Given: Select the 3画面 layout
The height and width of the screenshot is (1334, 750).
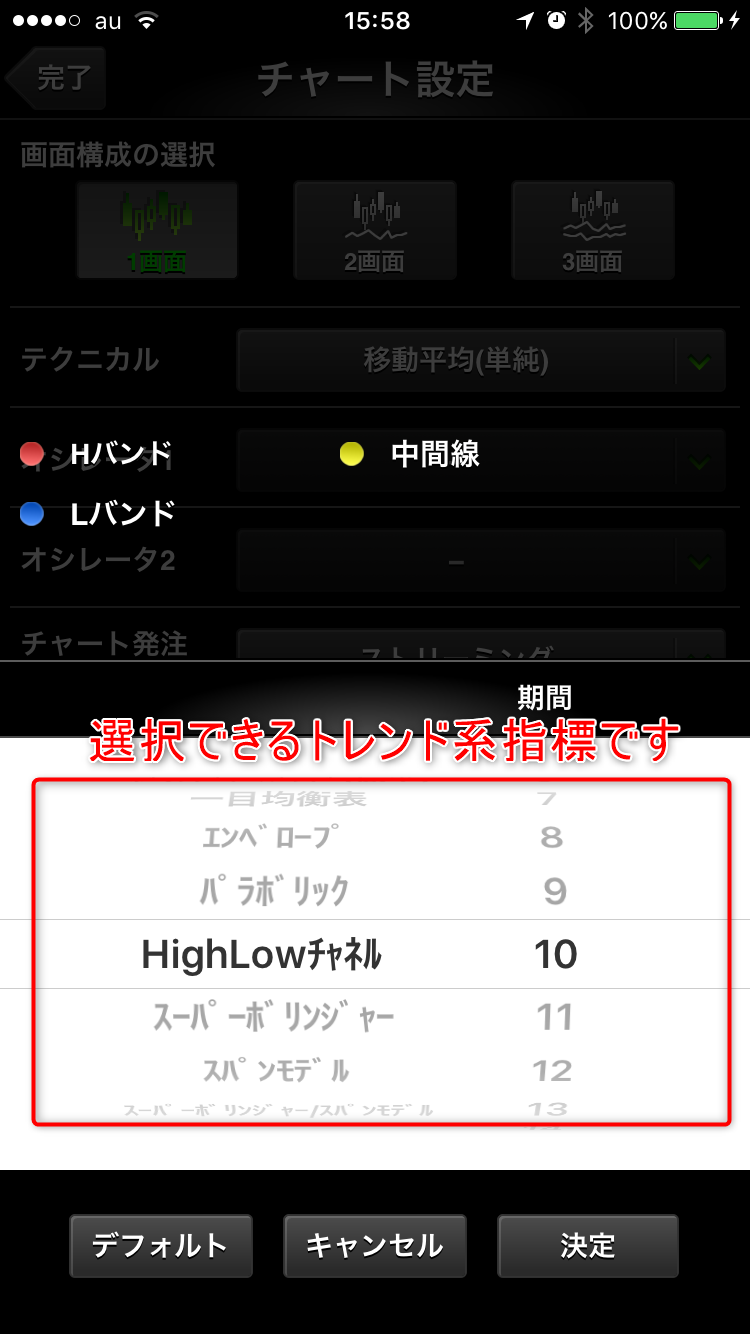Looking at the screenshot, I should click(x=592, y=229).
